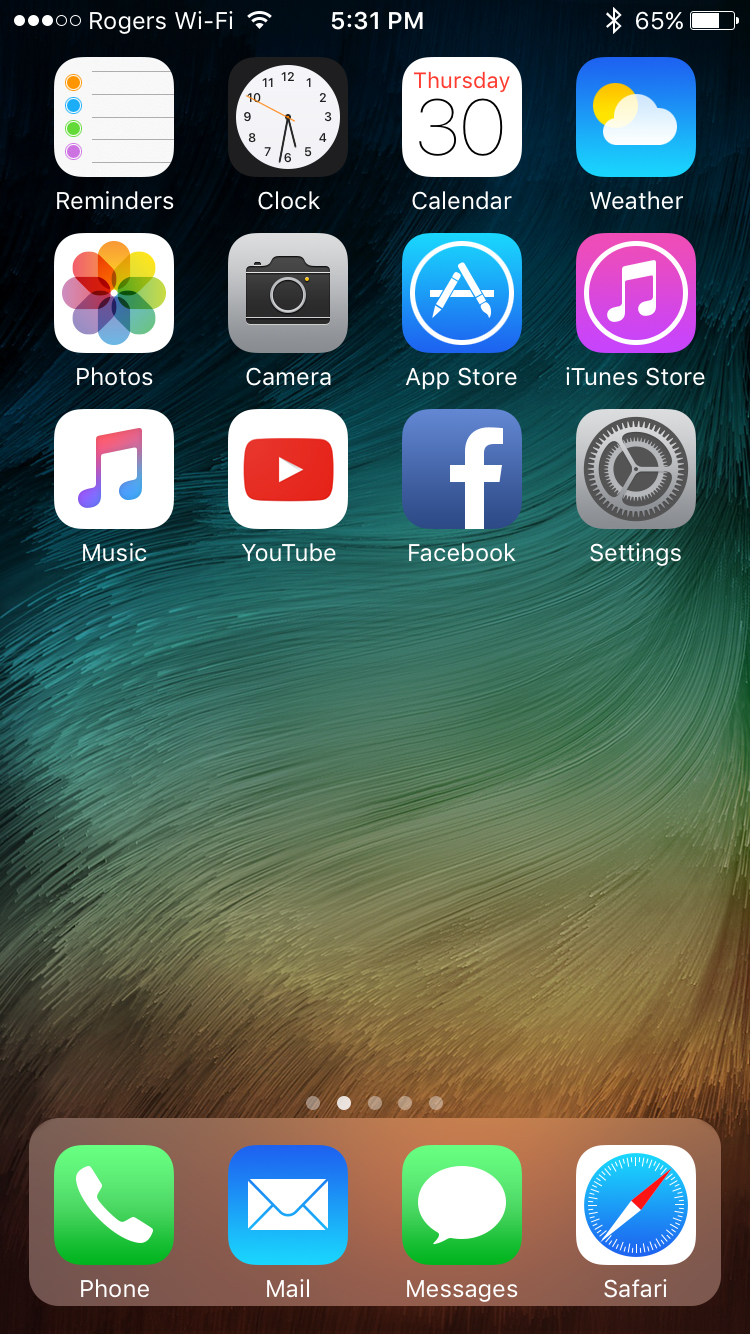Open Messages from the dock
This screenshot has height=1334, width=750.
pyautogui.click(x=461, y=1205)
